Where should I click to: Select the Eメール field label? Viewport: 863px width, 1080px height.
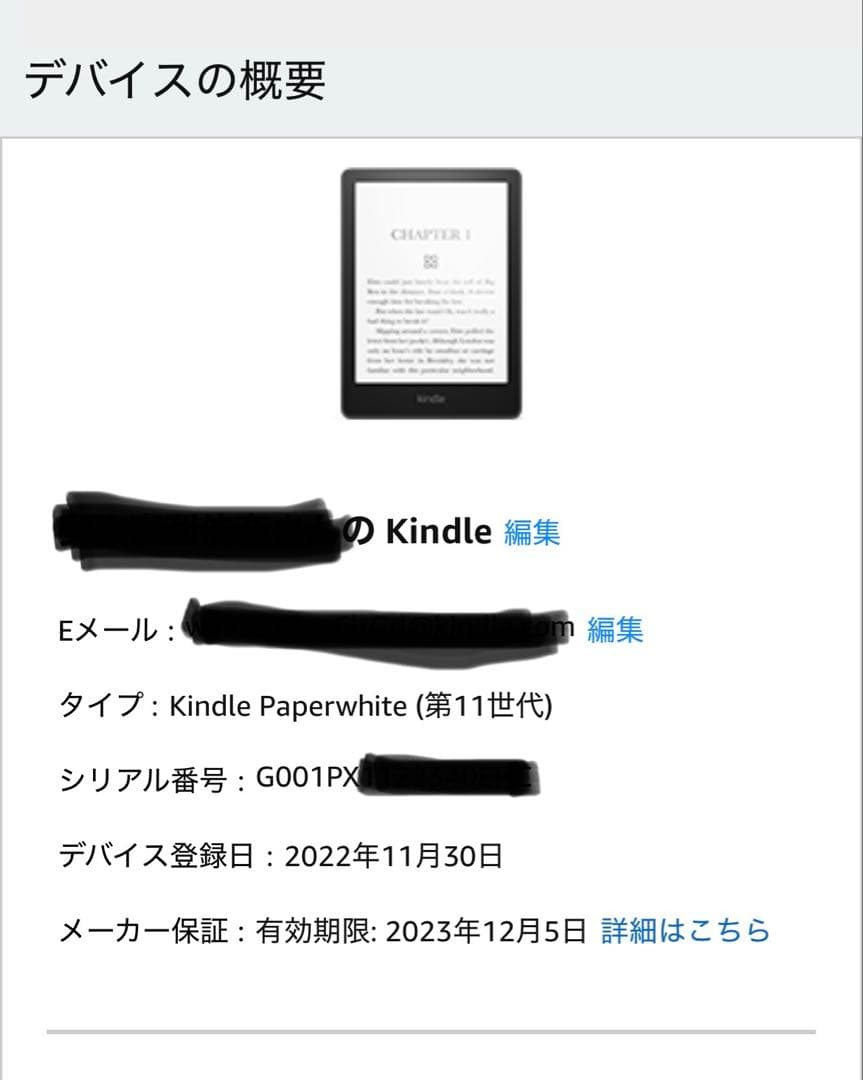[110, 631]
